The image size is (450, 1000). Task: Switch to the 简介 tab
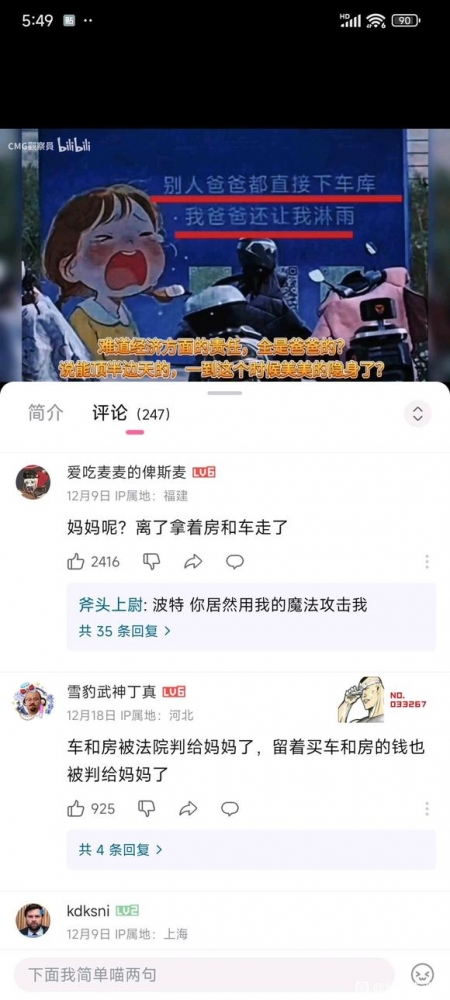pyautogui.click(x=46, y=413)
